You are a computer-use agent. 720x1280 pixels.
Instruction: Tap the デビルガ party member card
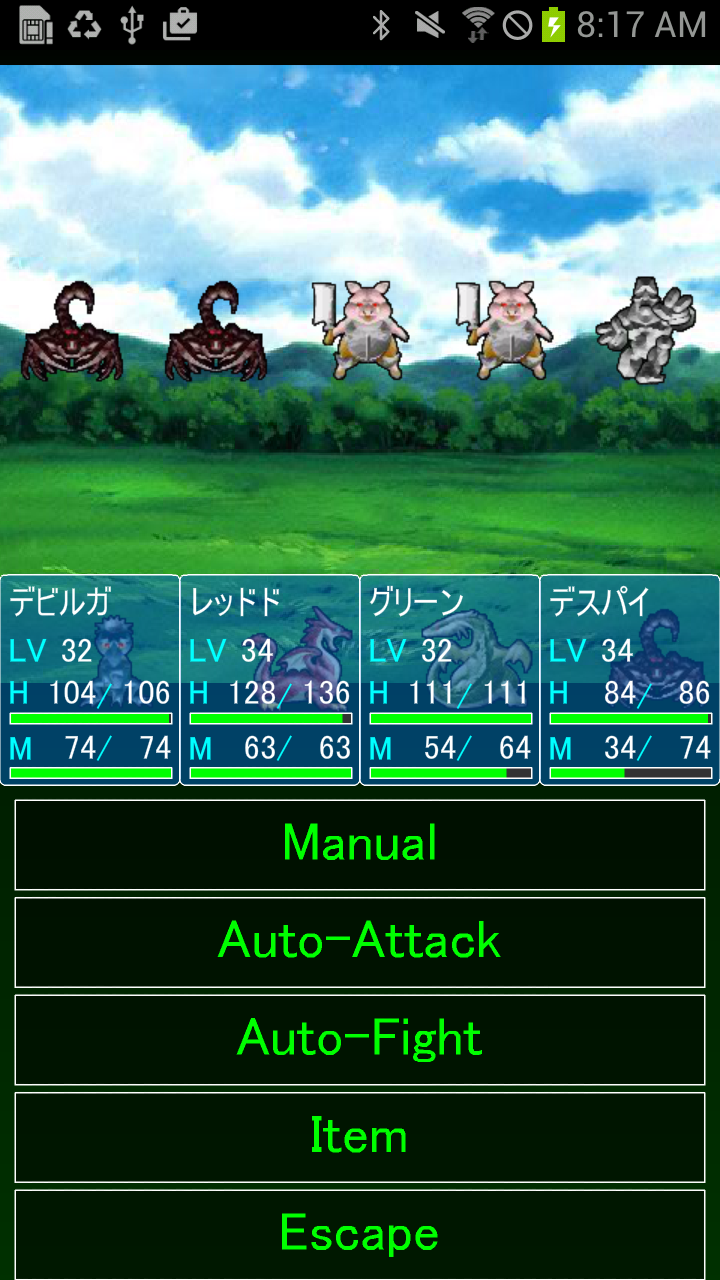90,680
